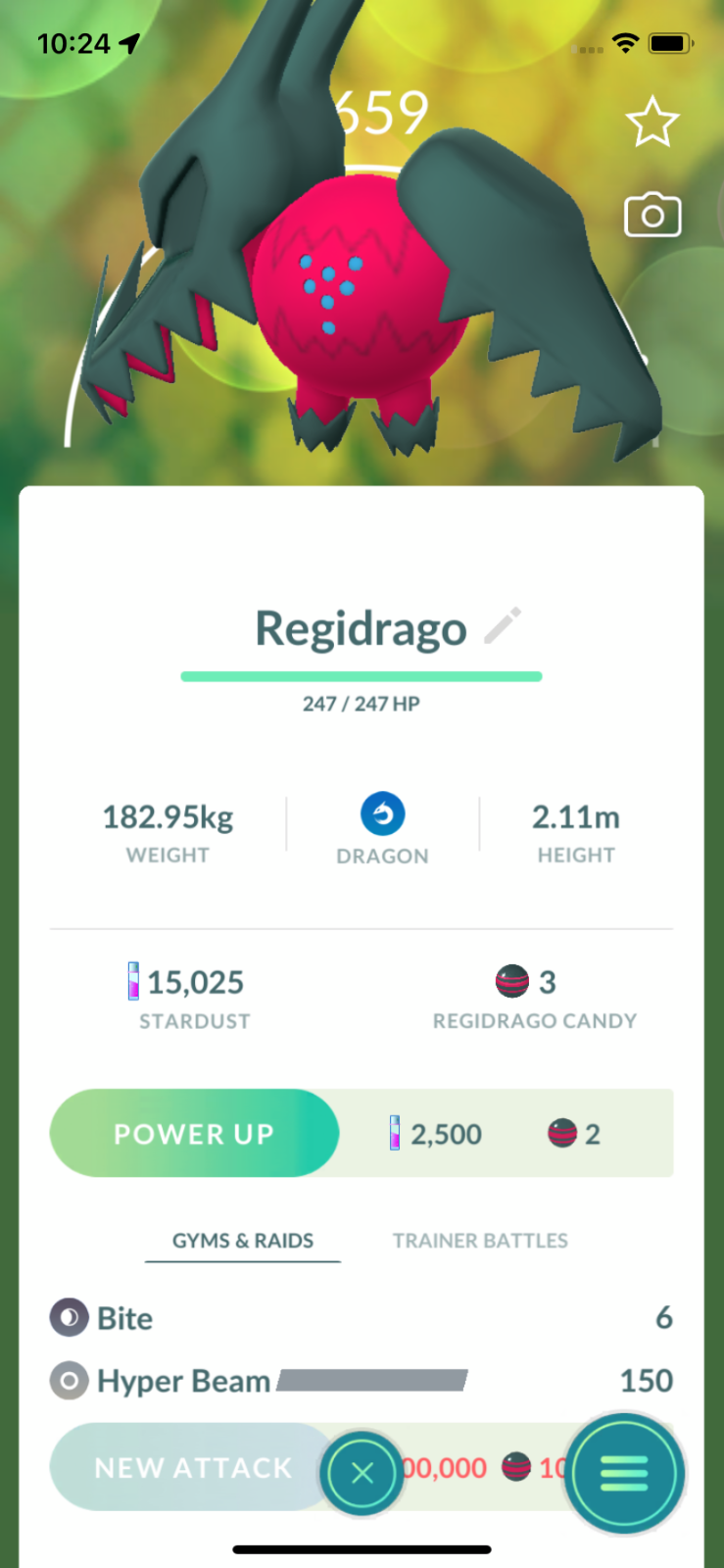Edit Regidrago's nickname with the pencil icon
Image resolution: width=724 pixels, height=1568 pixels.
tap(503, 626)
